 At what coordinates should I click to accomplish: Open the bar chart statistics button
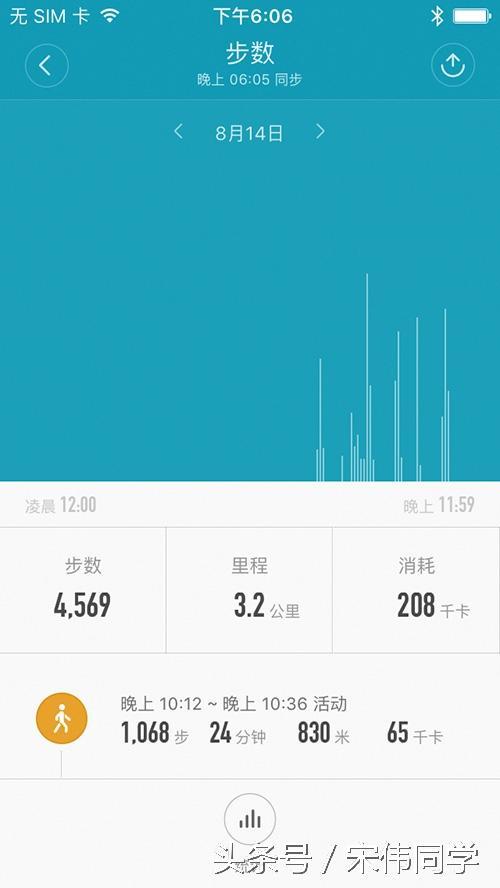coord(250,819)
